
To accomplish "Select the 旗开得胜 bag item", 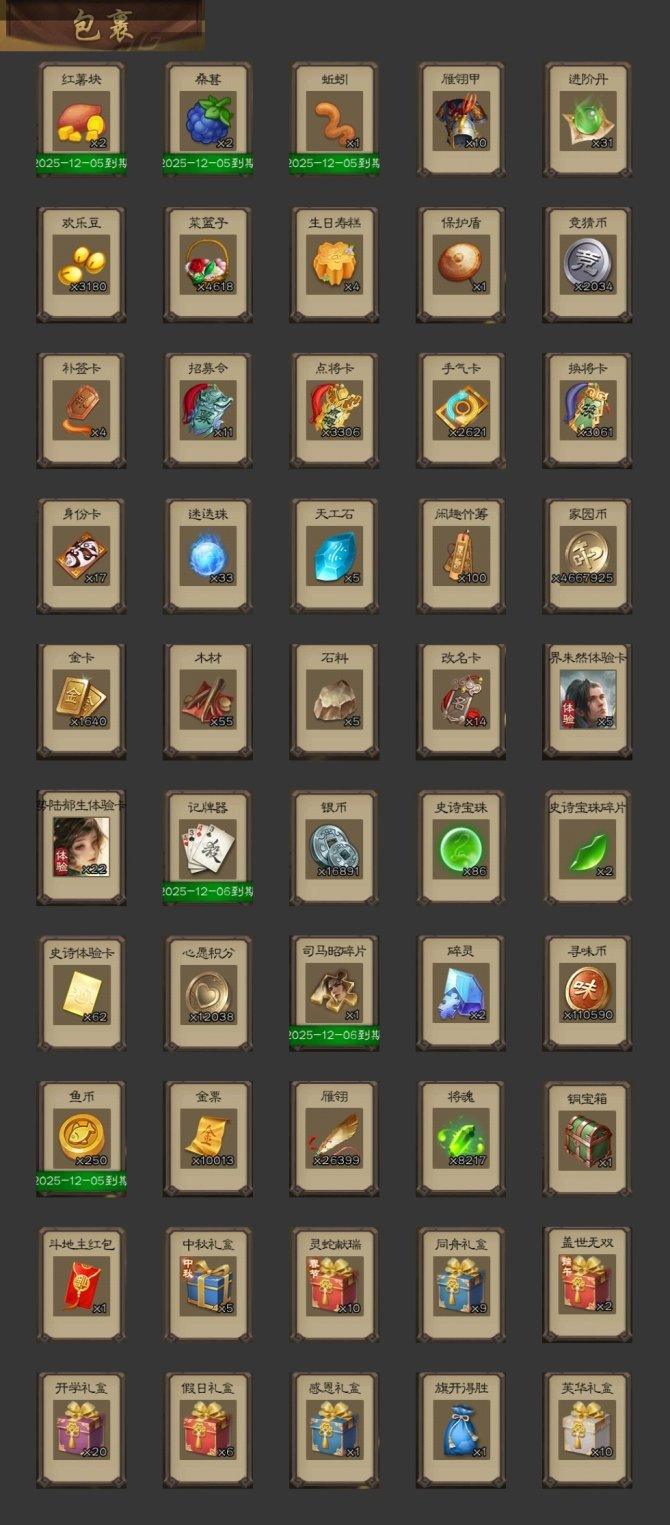I will click(x=461, y=1429).
